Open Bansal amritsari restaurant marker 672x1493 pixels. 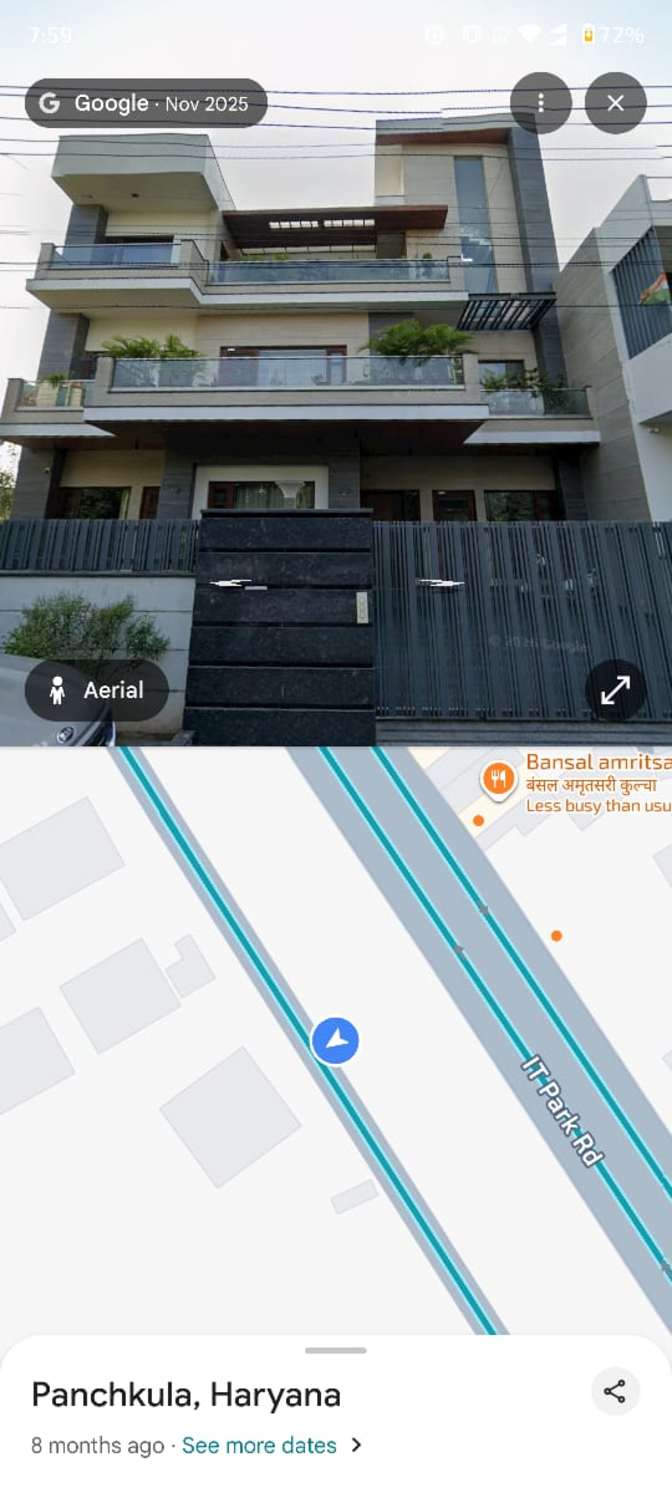point(497,778)
